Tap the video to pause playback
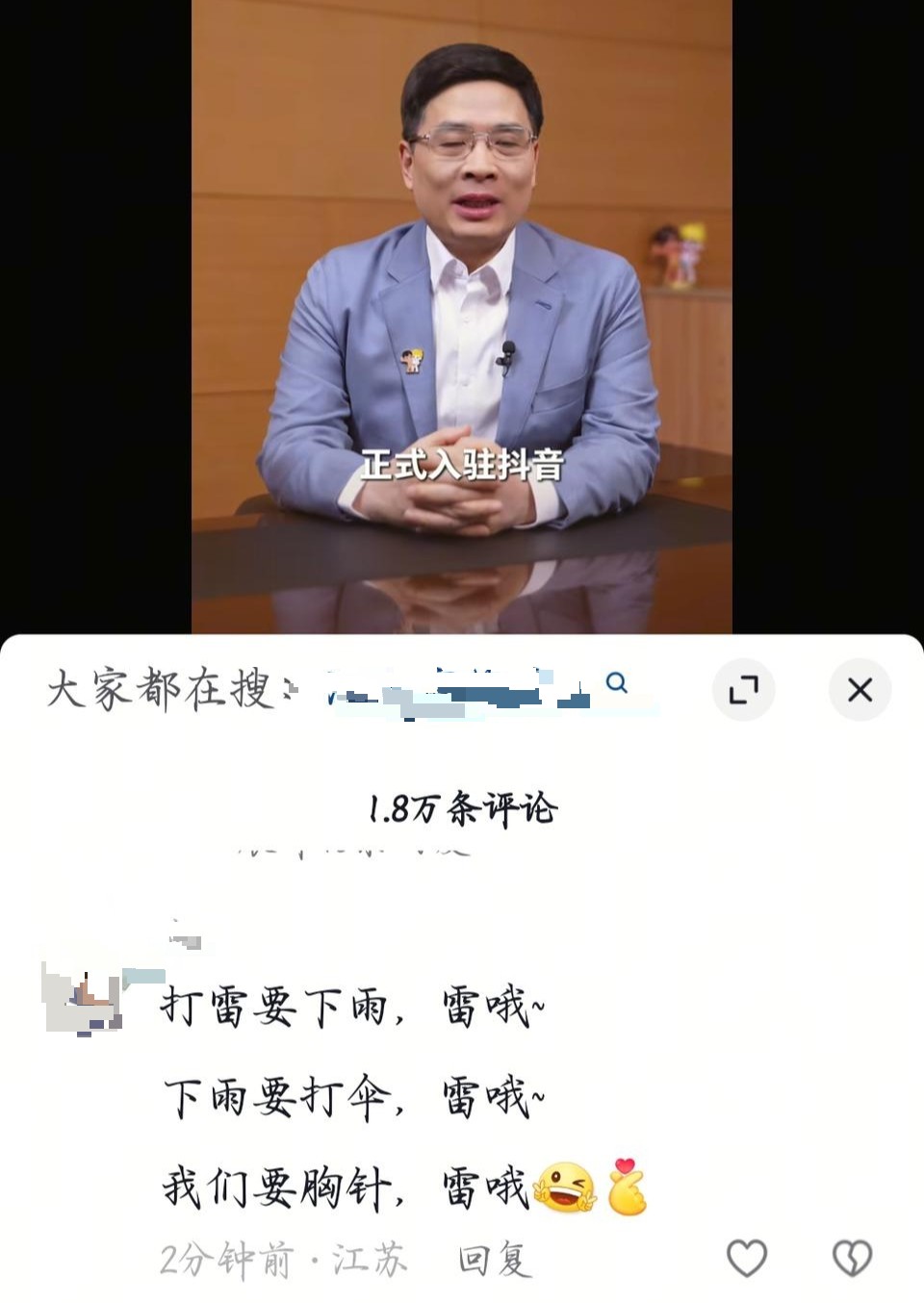 click(462, 318)
